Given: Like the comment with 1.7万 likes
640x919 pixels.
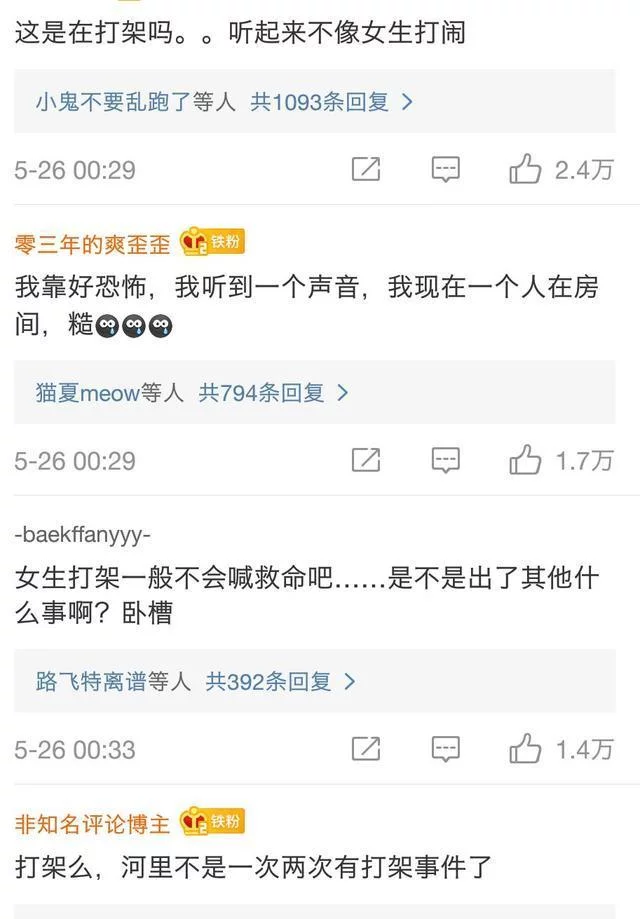Looking at the screenshot, I should tap(525, 460).
